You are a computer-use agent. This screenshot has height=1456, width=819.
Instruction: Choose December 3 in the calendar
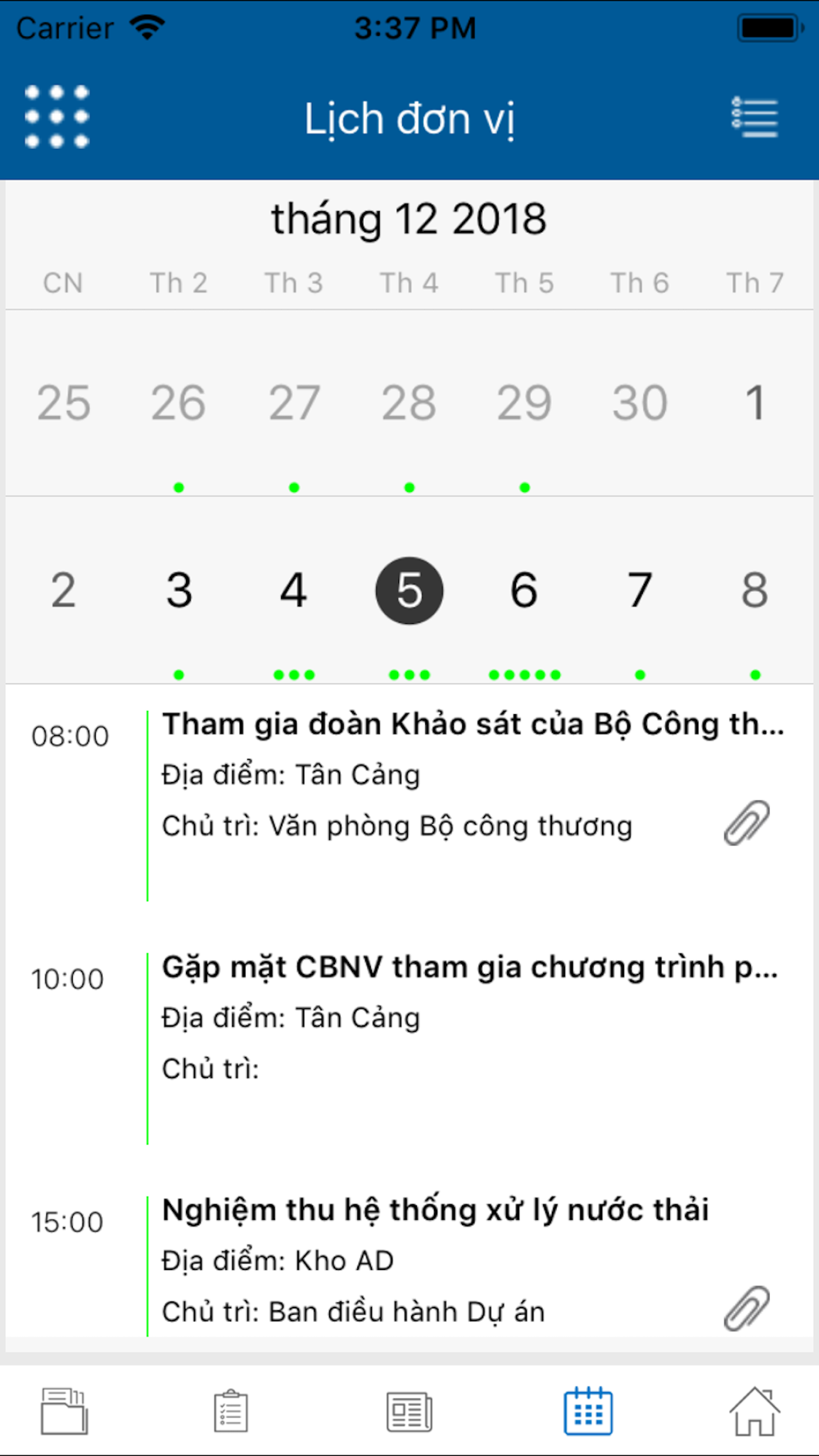pos(179,590)
